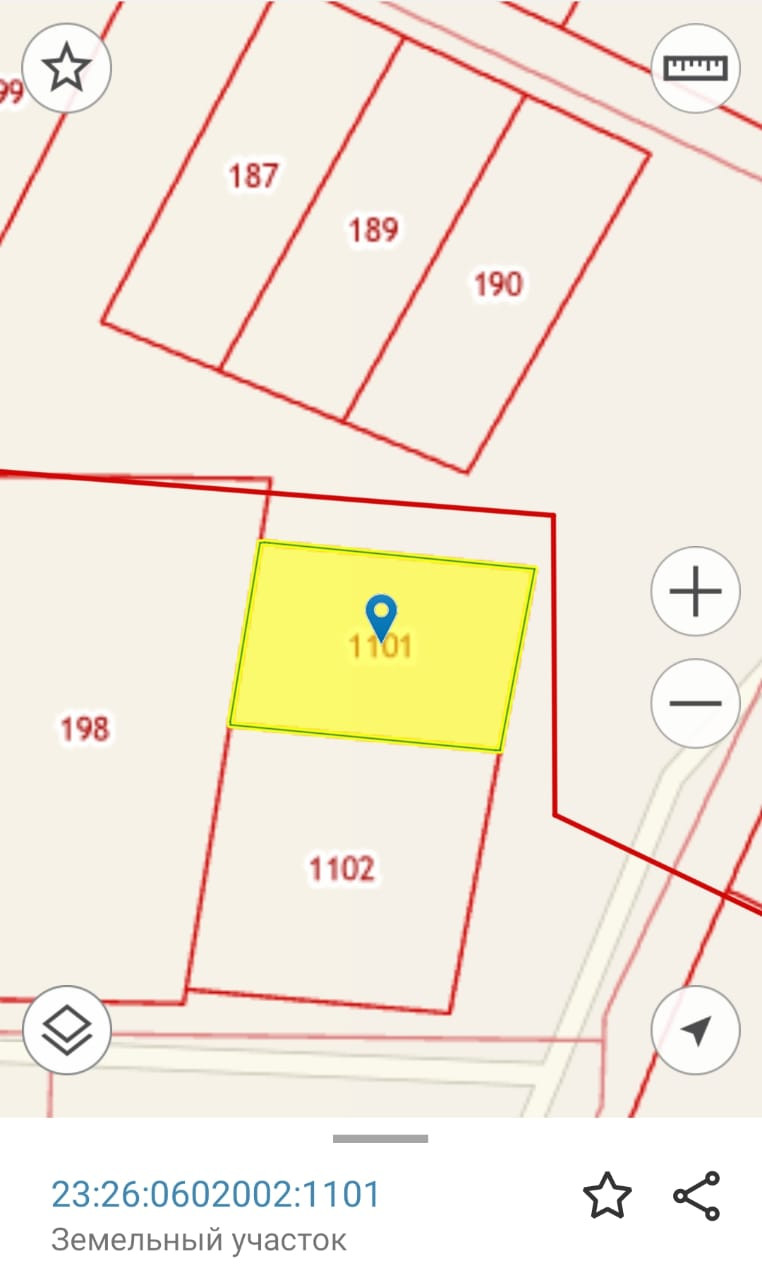Open favorites with the star button on the map
762x1280 pixels.
click(x=66, y=69)
